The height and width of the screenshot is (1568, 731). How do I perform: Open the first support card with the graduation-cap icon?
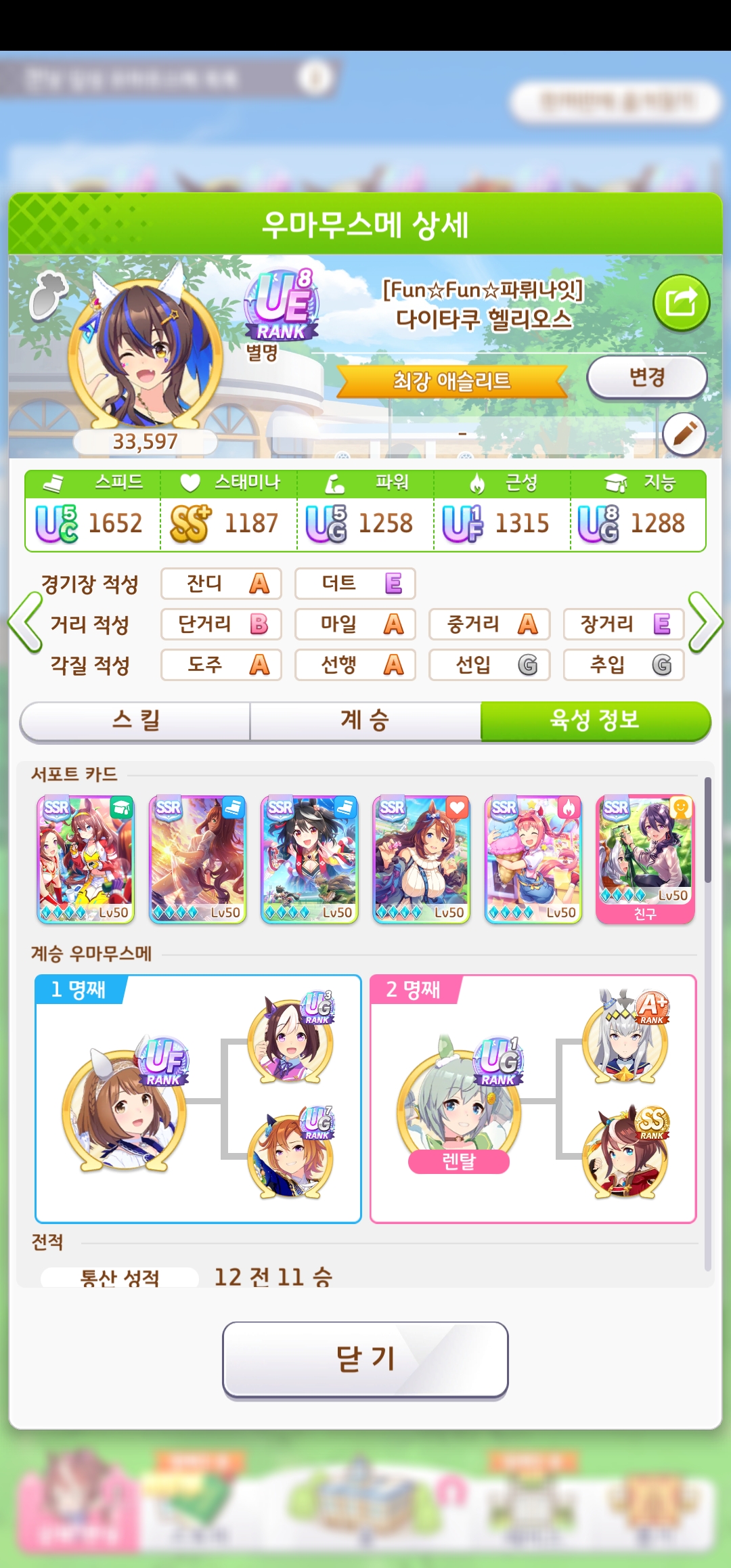tap(85, 859)
